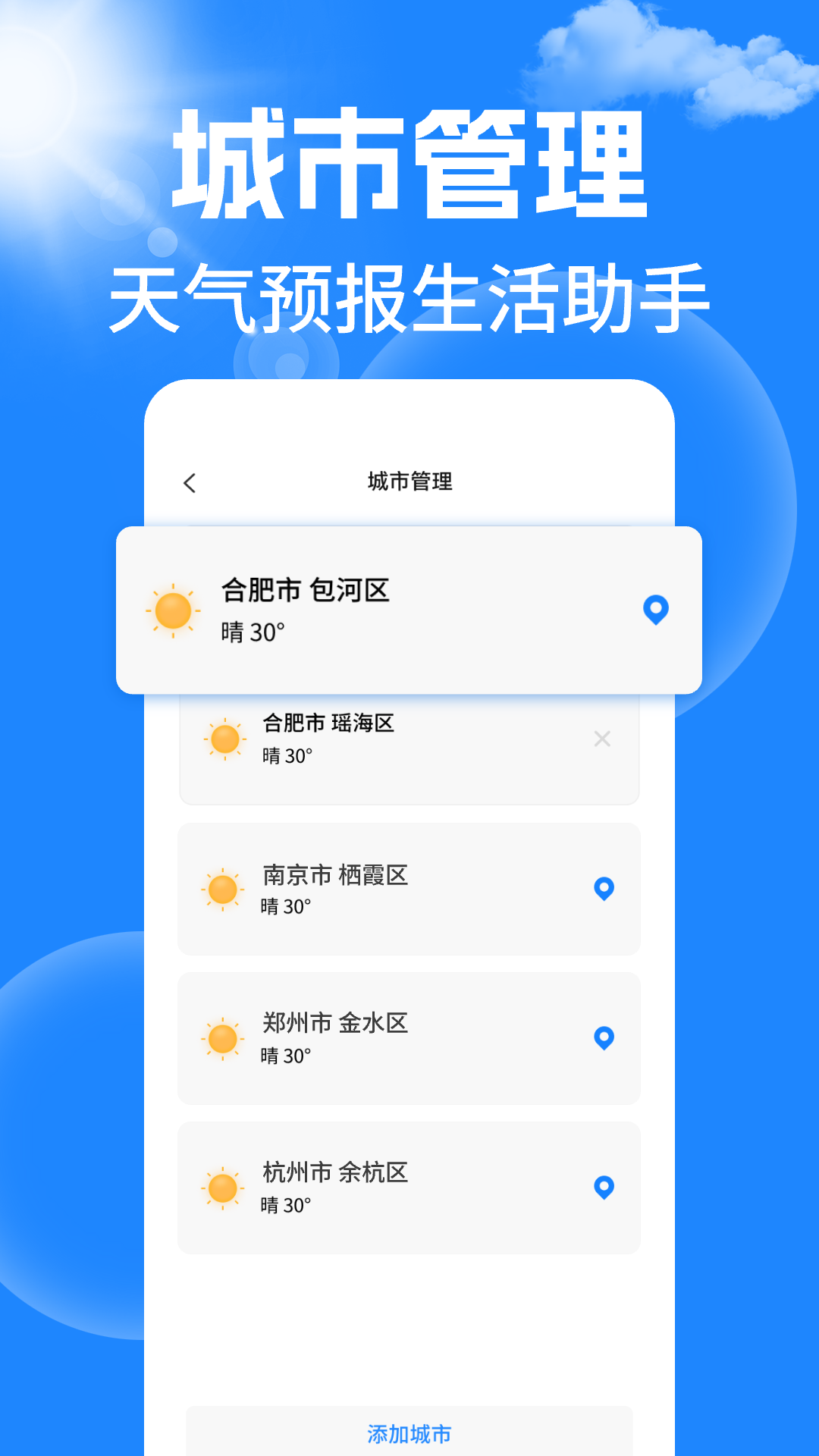
Task: Click the back arrow at top left
Action: click(190, 480)
